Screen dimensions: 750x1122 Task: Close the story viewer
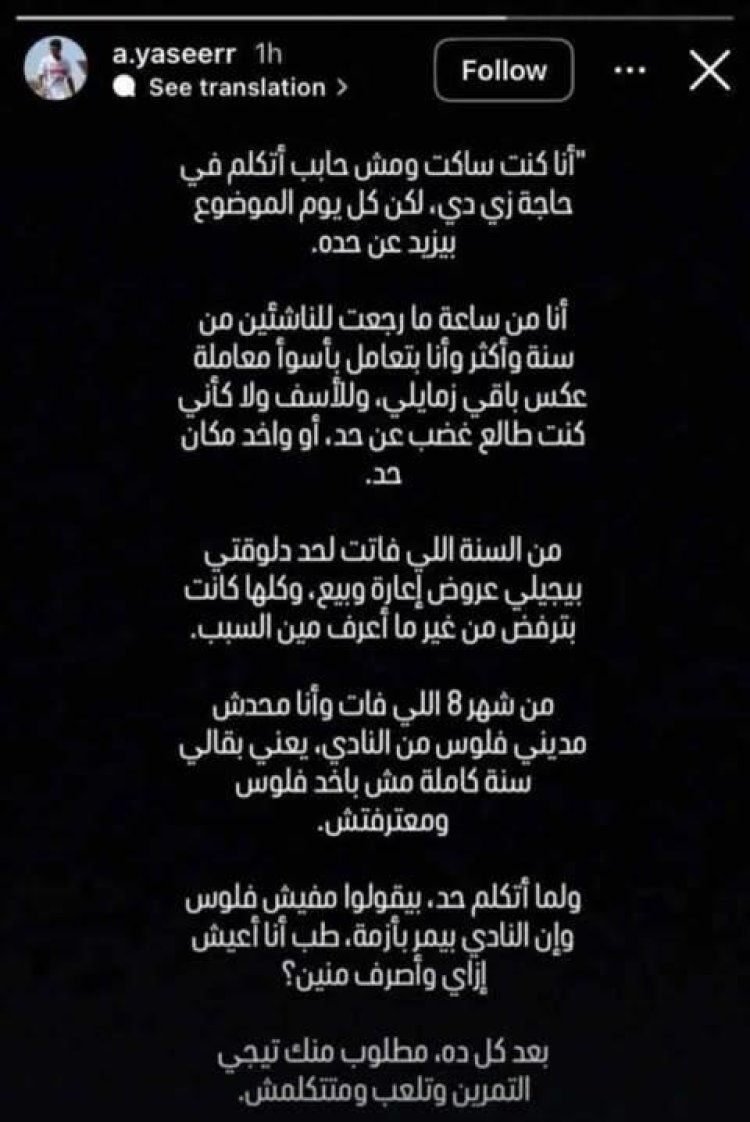[x=711, y=72]
